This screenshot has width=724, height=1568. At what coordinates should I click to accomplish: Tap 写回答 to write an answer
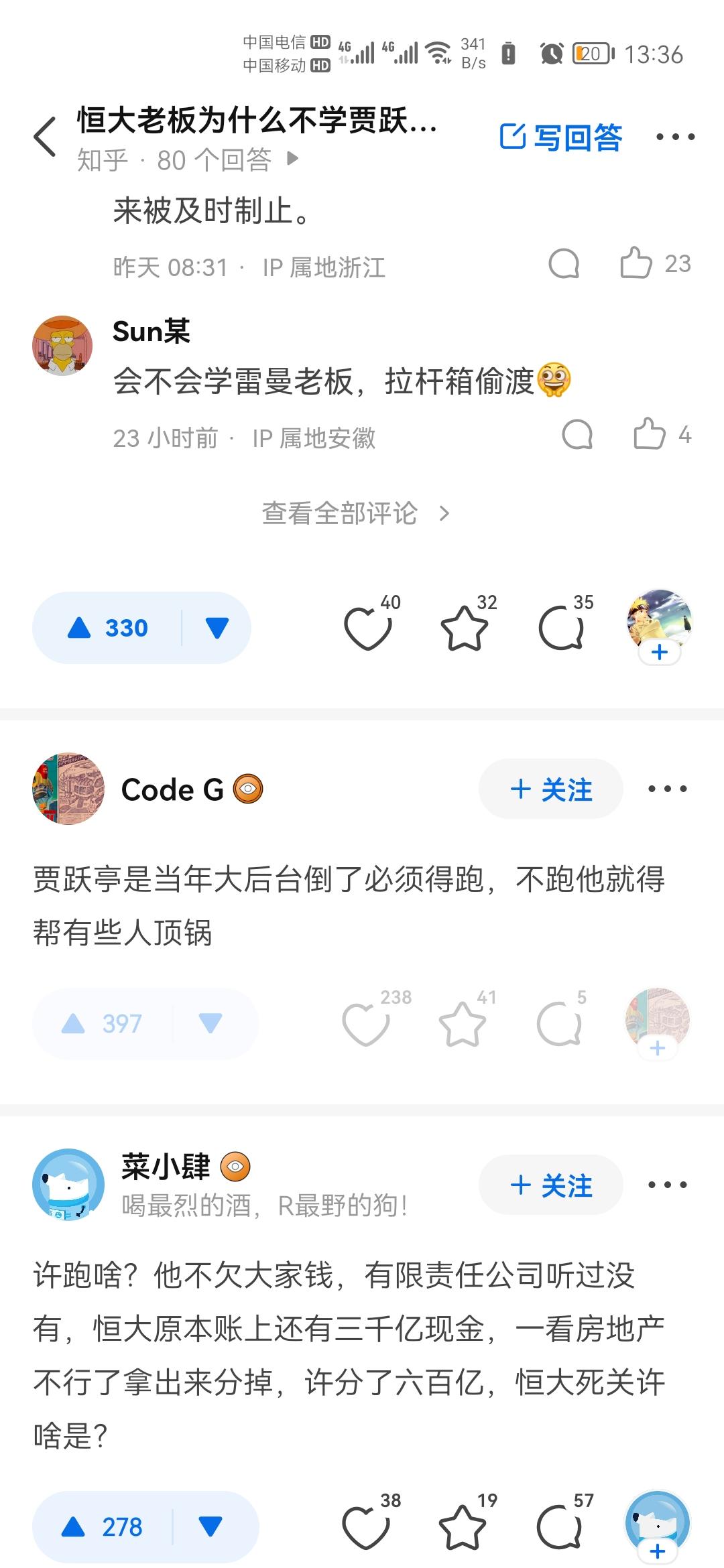point(561,137)
